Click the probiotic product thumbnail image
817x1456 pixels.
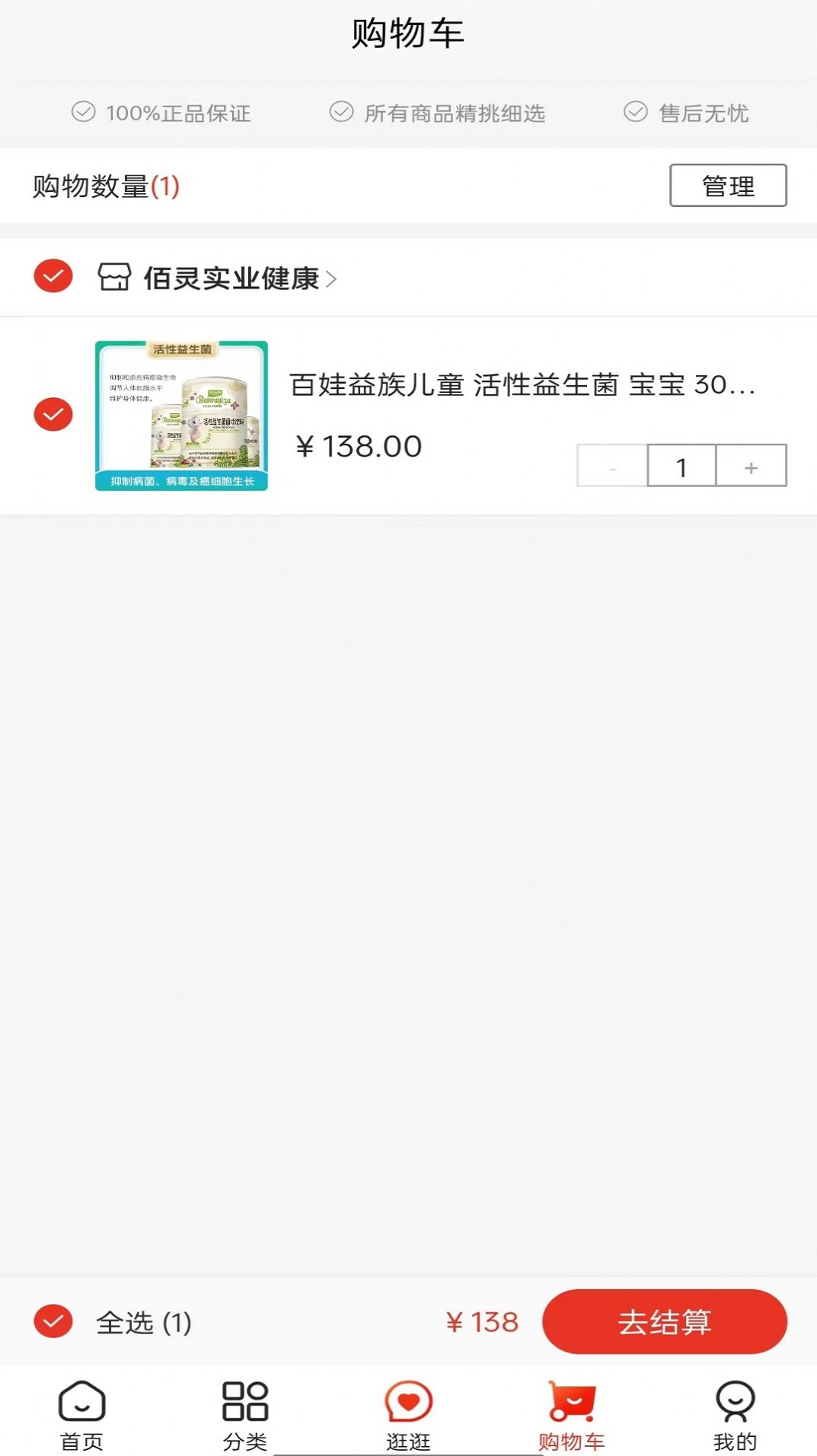click(181, 415)
